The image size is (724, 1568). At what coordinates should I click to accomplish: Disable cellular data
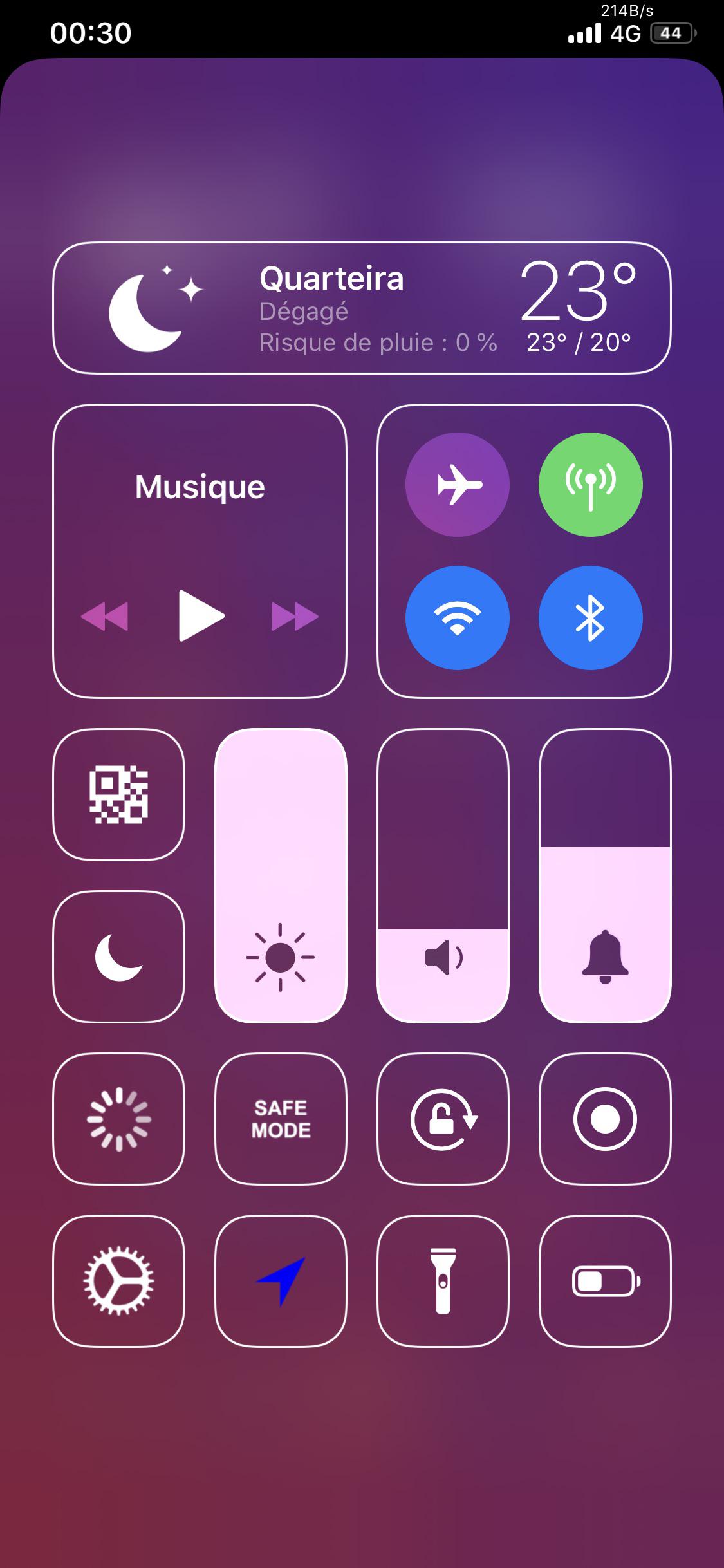(590, 484)
